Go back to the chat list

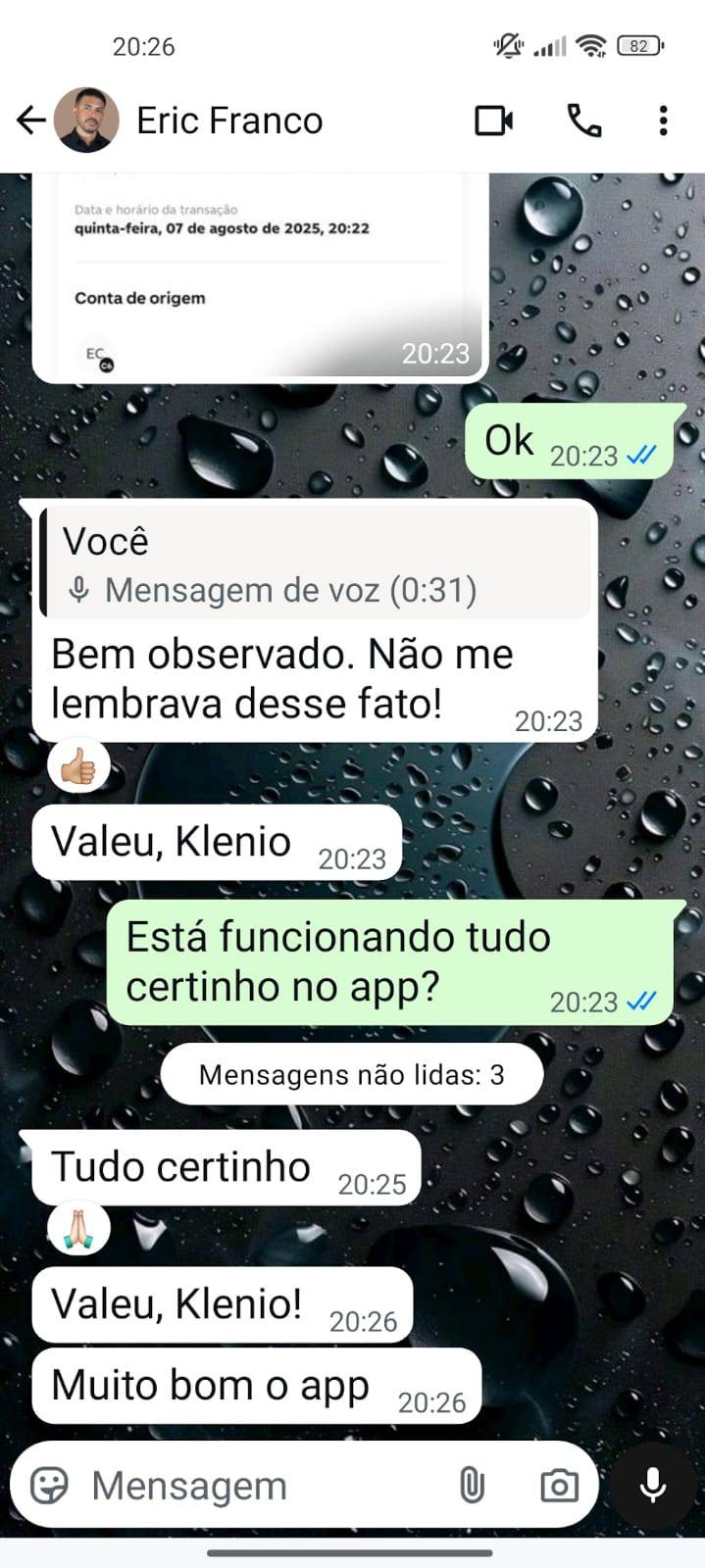(x=31, y=121)
